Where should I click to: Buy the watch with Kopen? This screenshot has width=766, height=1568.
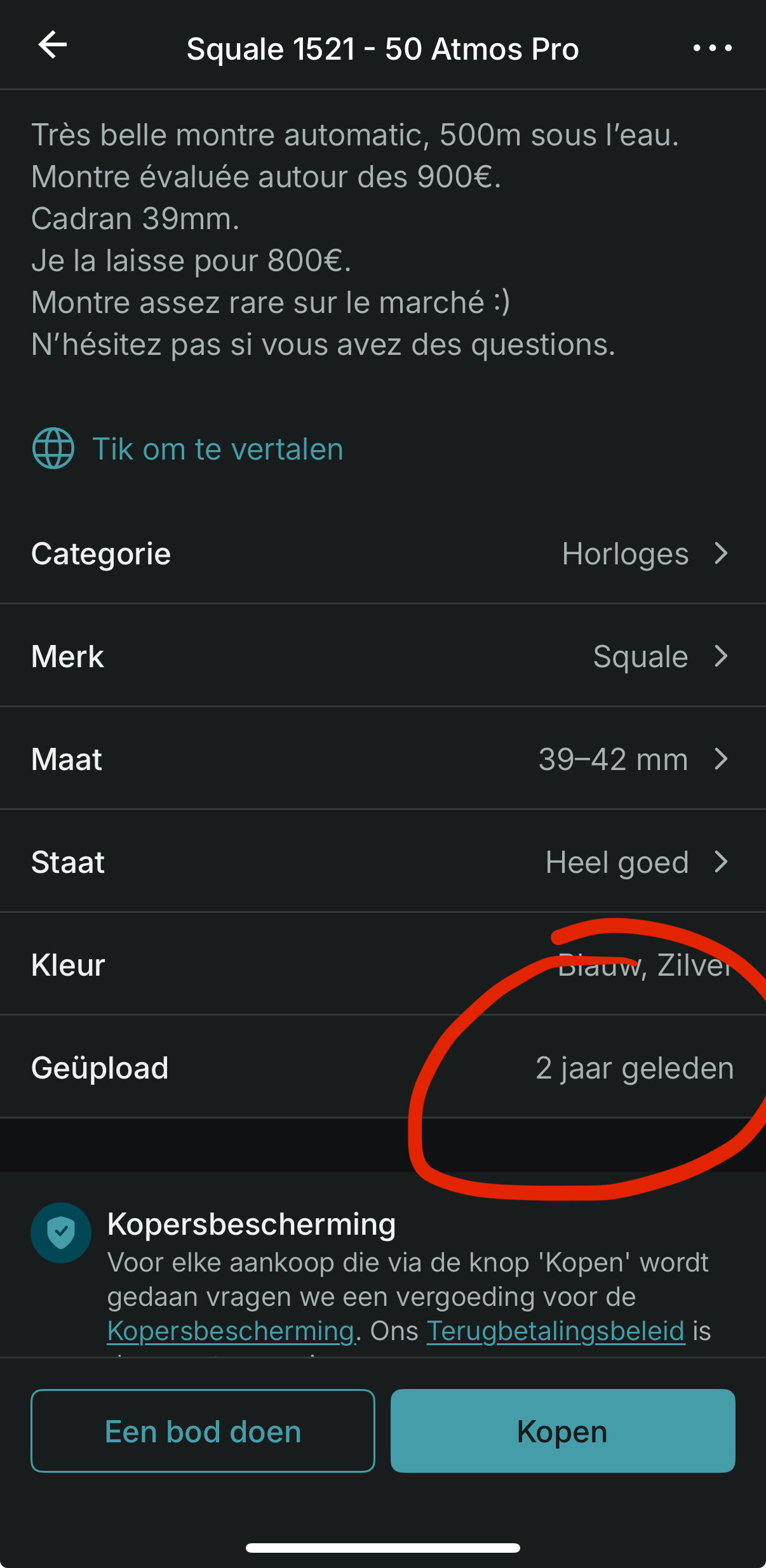pos(563,1431)
